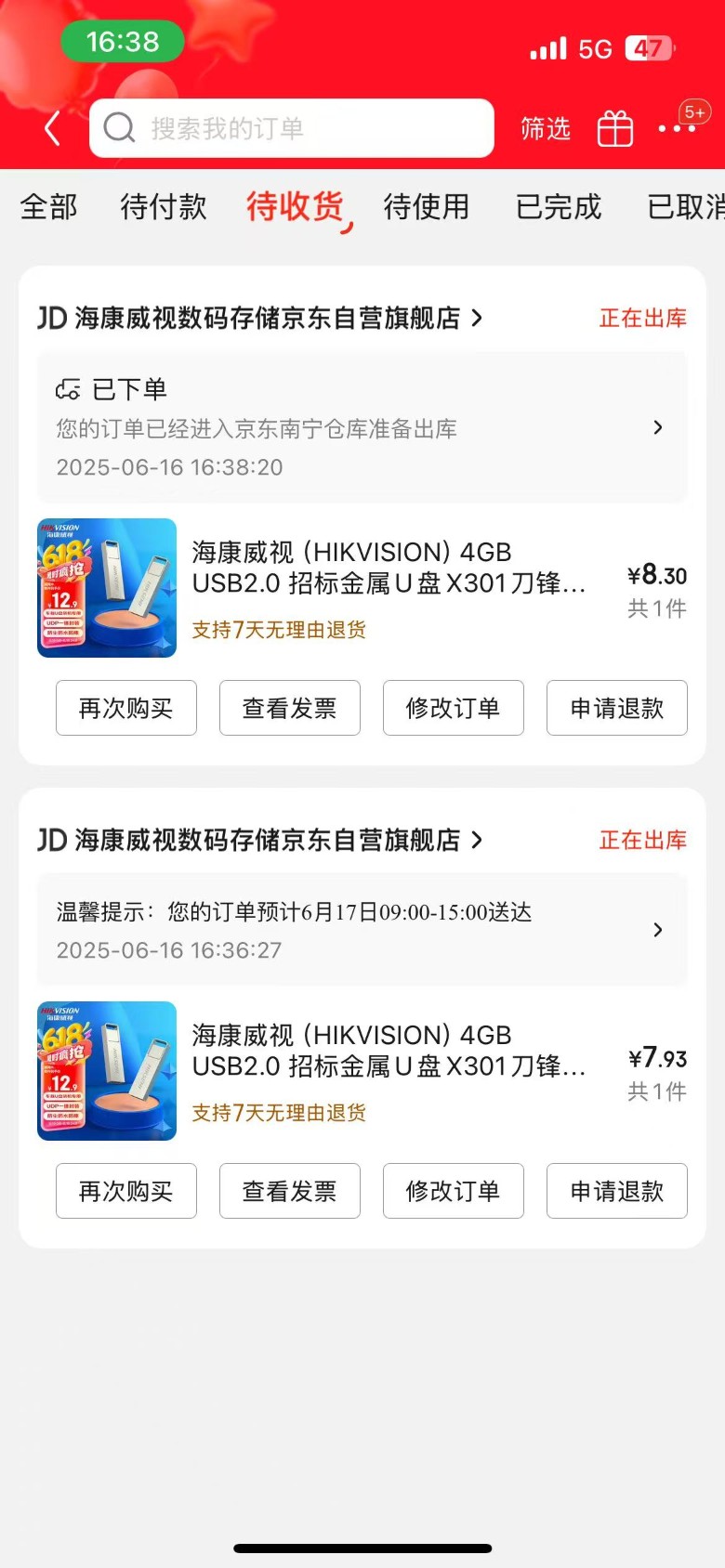Screen dimensions: 725x1568
Task: Open logistics status 已下单 of the ¥8.30 order
Action: tap(362, 427)
